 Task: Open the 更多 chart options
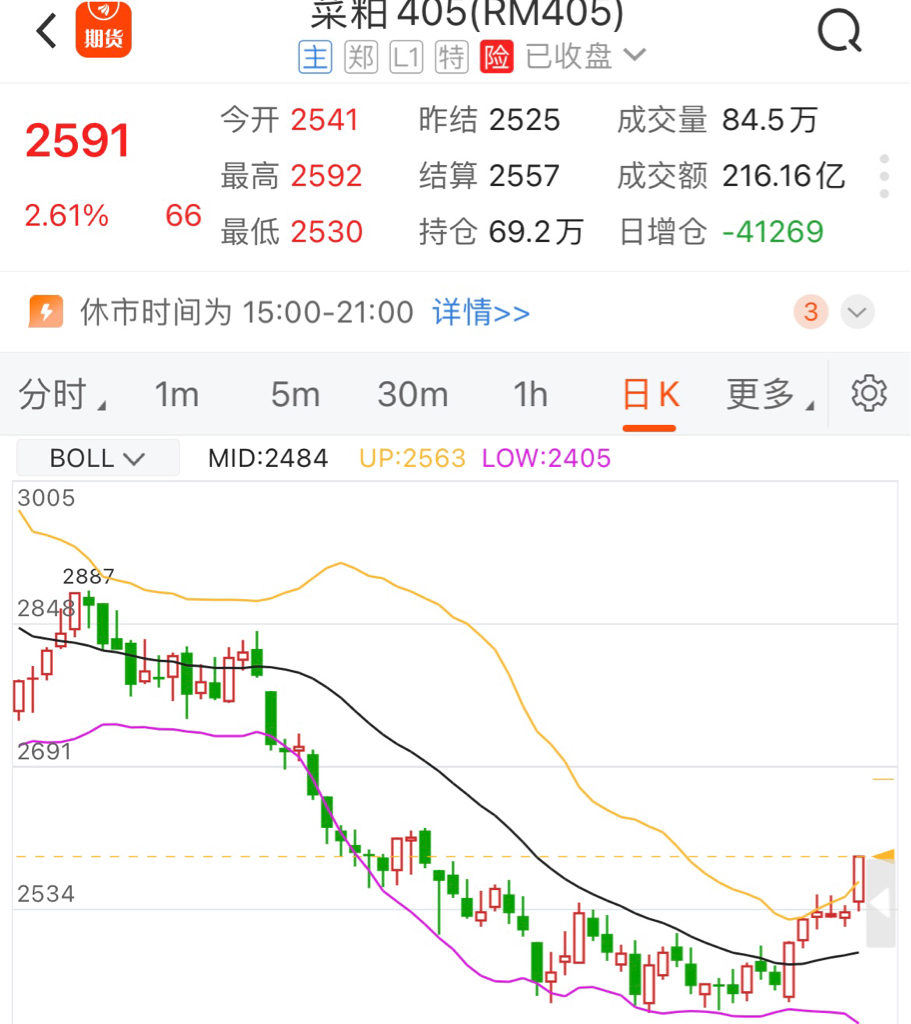tap(765, 394)
